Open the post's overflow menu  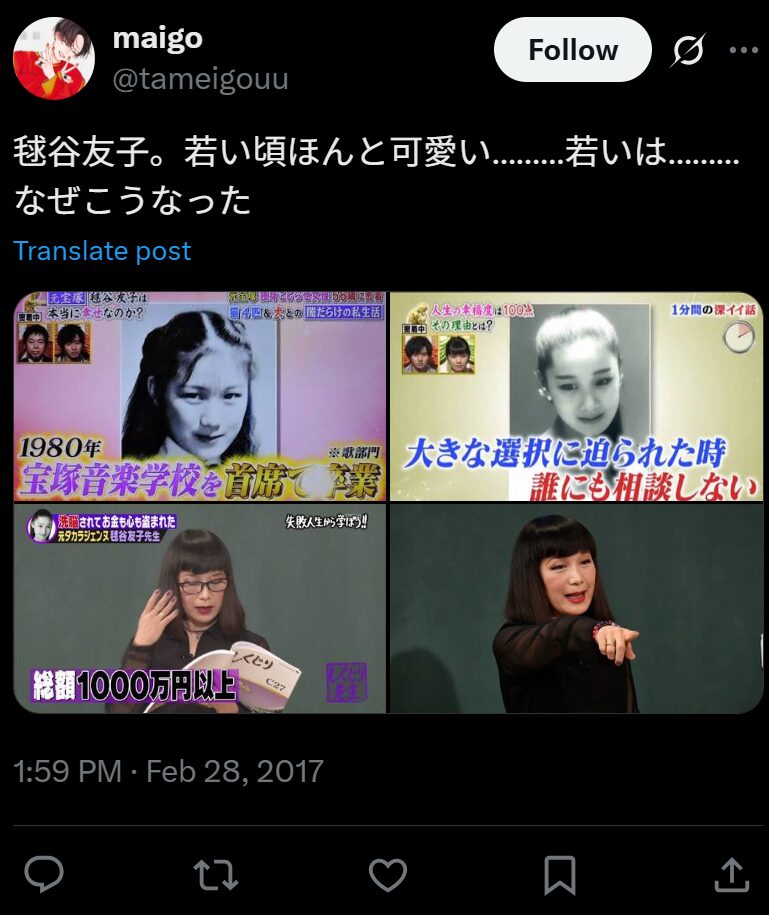(743, 49)
